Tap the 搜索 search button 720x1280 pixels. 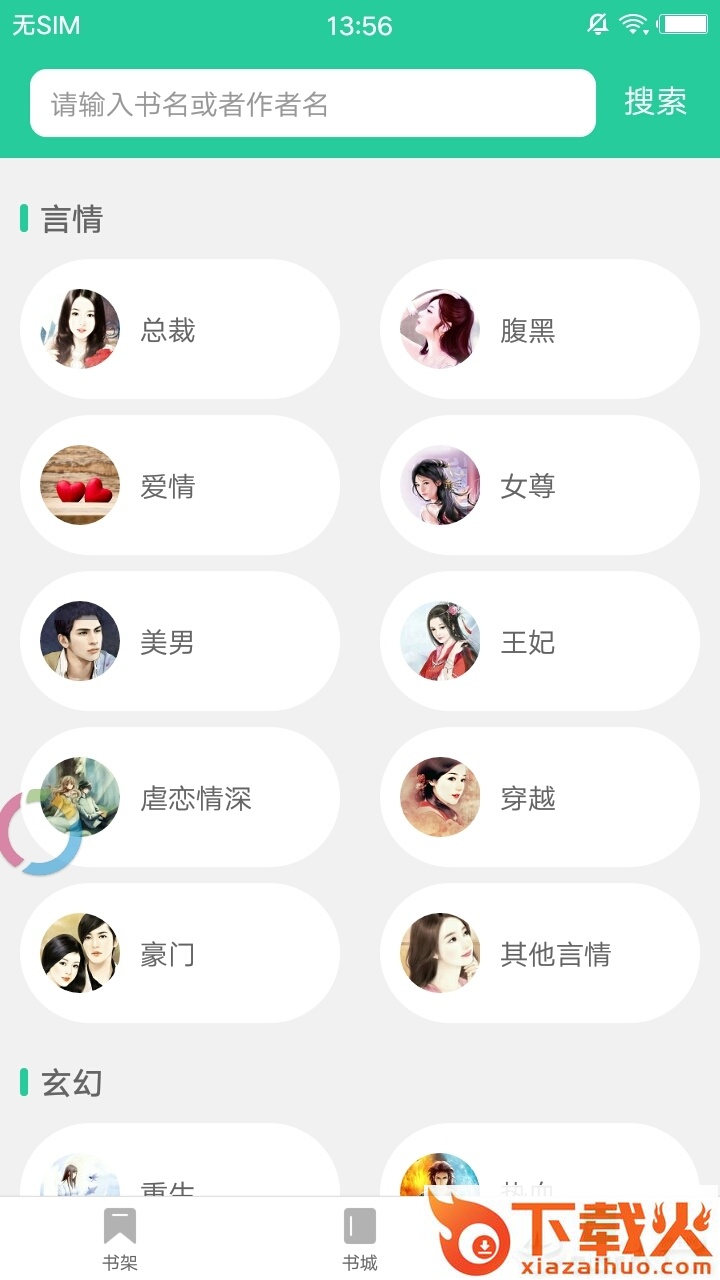click(x=655, y=102)
